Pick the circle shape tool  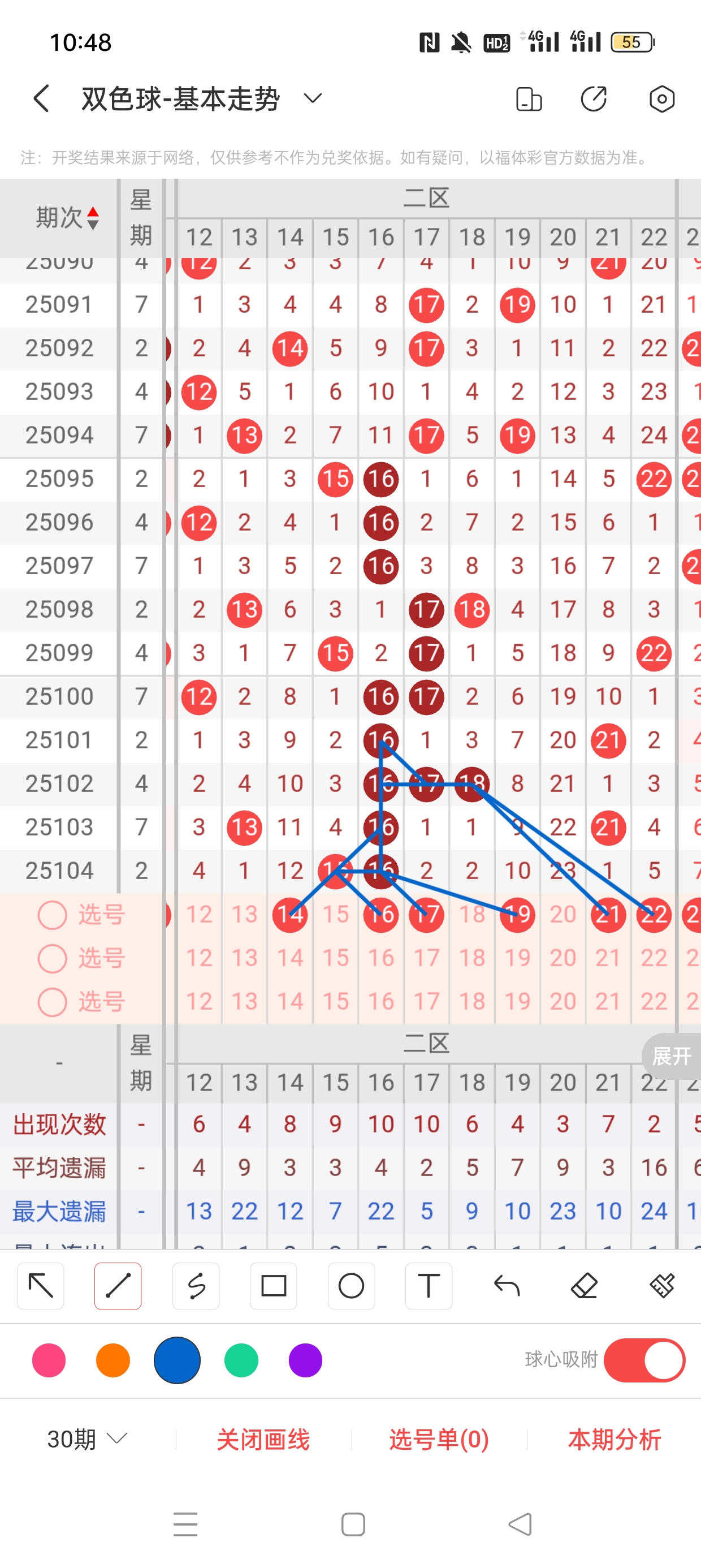click(x=351, y=1286)
